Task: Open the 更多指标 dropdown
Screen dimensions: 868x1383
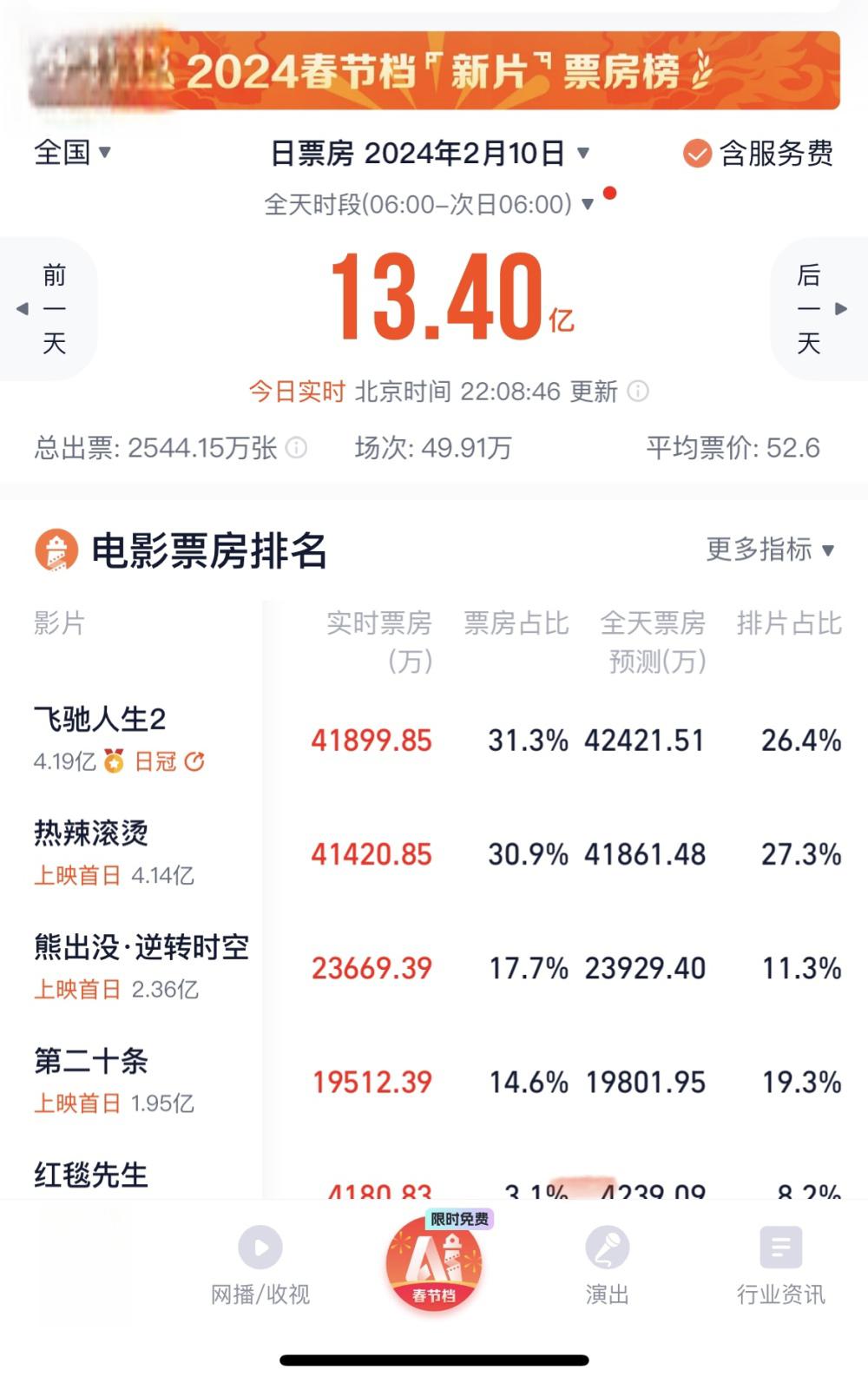Action: pos(771,550)
